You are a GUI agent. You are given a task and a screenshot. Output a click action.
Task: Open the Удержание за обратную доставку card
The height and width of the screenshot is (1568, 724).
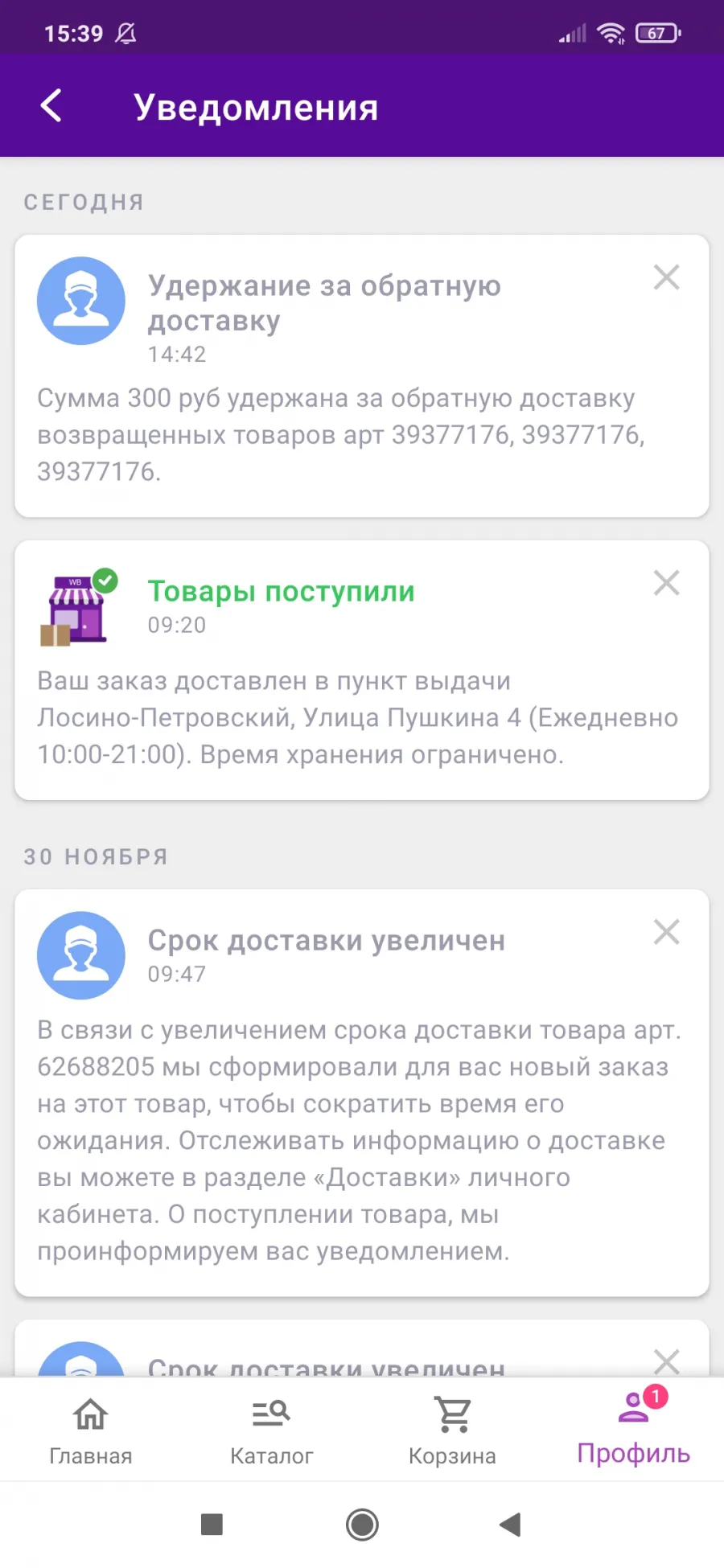pos(362,376)
